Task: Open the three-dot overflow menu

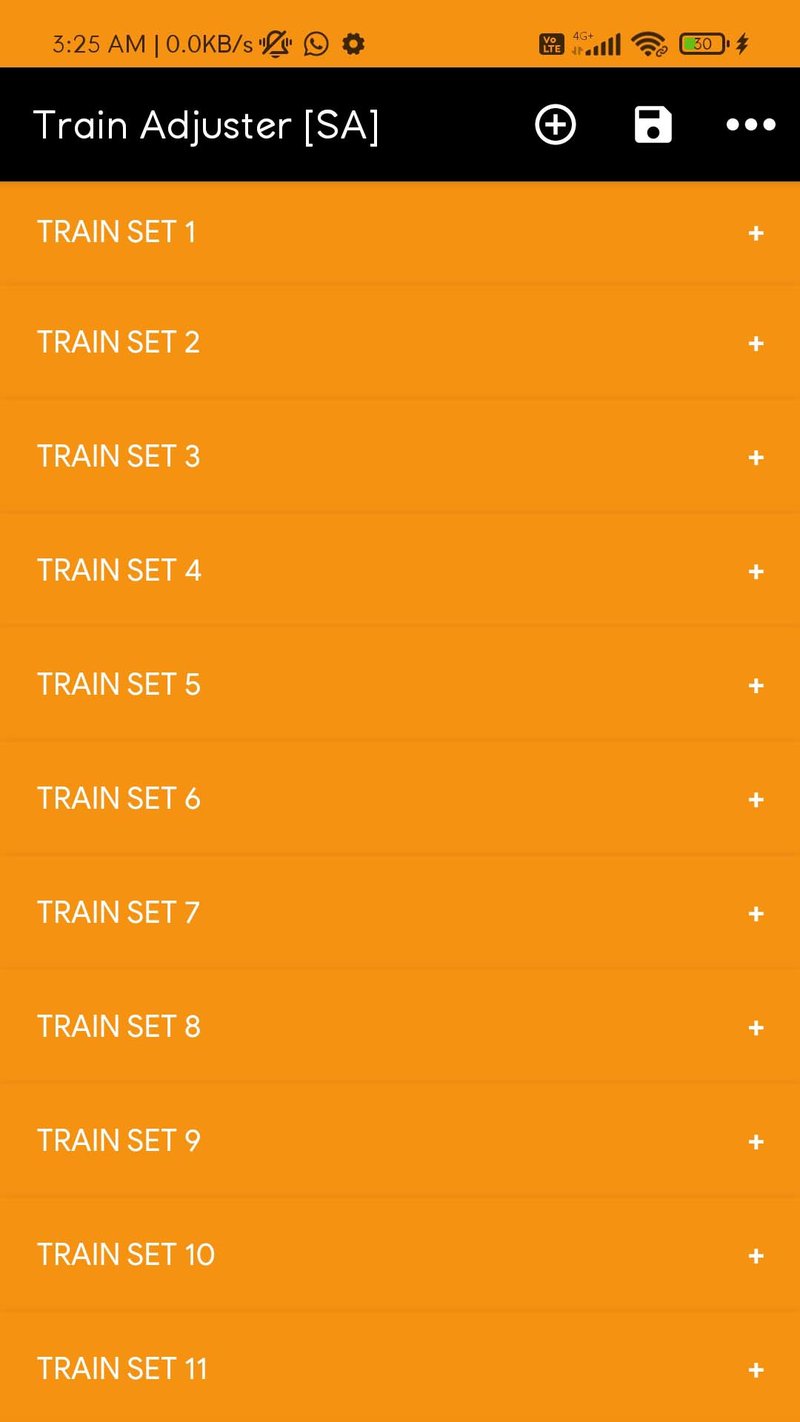Action: pyautogui.click(x=751, y=125)
